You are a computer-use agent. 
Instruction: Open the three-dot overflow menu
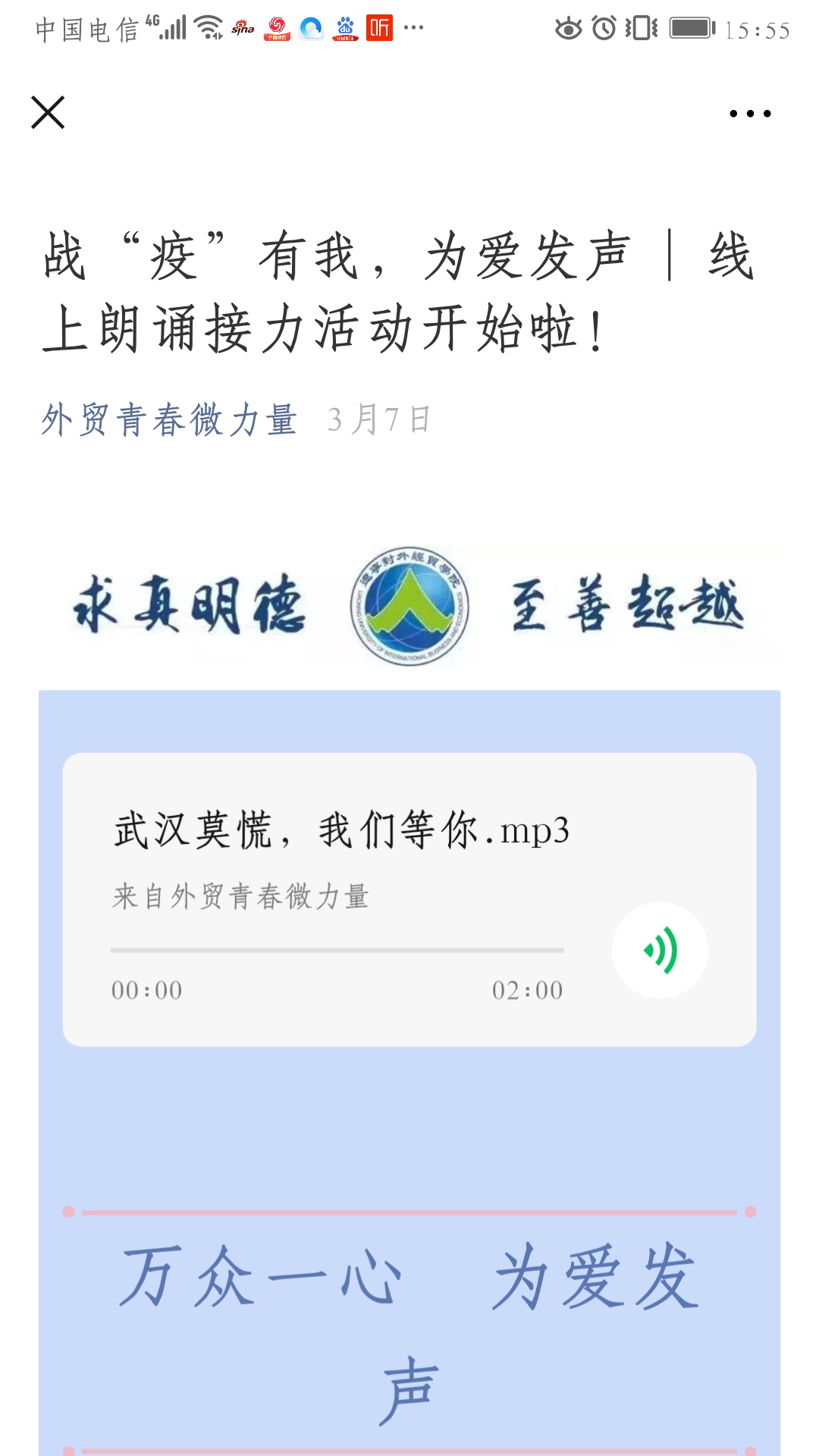(749, 114)
